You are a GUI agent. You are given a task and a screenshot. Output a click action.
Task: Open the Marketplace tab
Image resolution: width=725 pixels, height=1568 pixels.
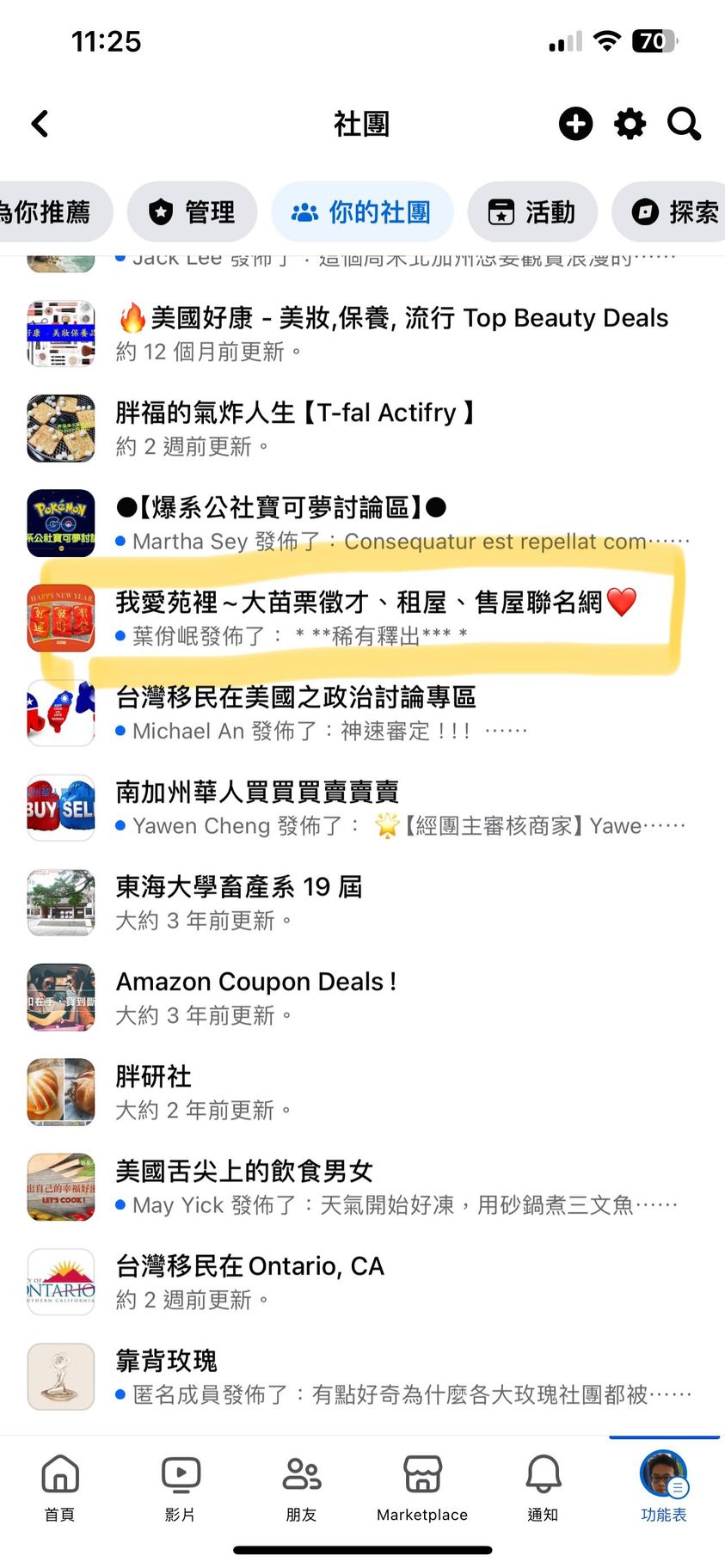[422, 1485]
